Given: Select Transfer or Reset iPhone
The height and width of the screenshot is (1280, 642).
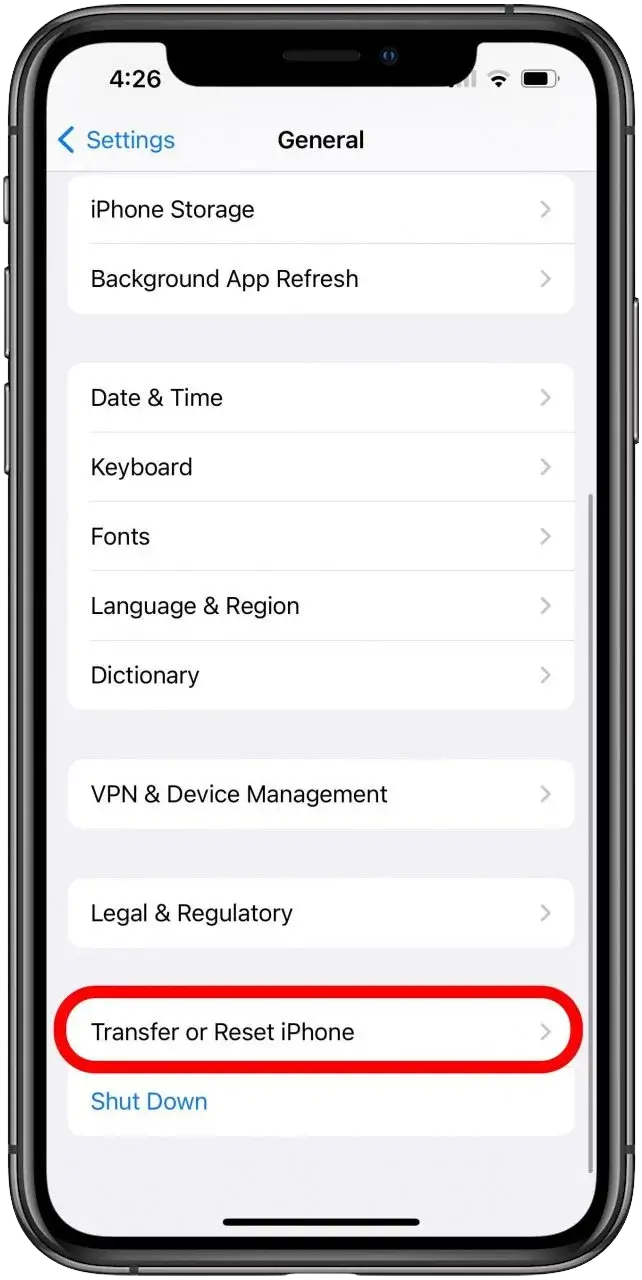Looking at the screenshot, I should (x=320, y=1032).
